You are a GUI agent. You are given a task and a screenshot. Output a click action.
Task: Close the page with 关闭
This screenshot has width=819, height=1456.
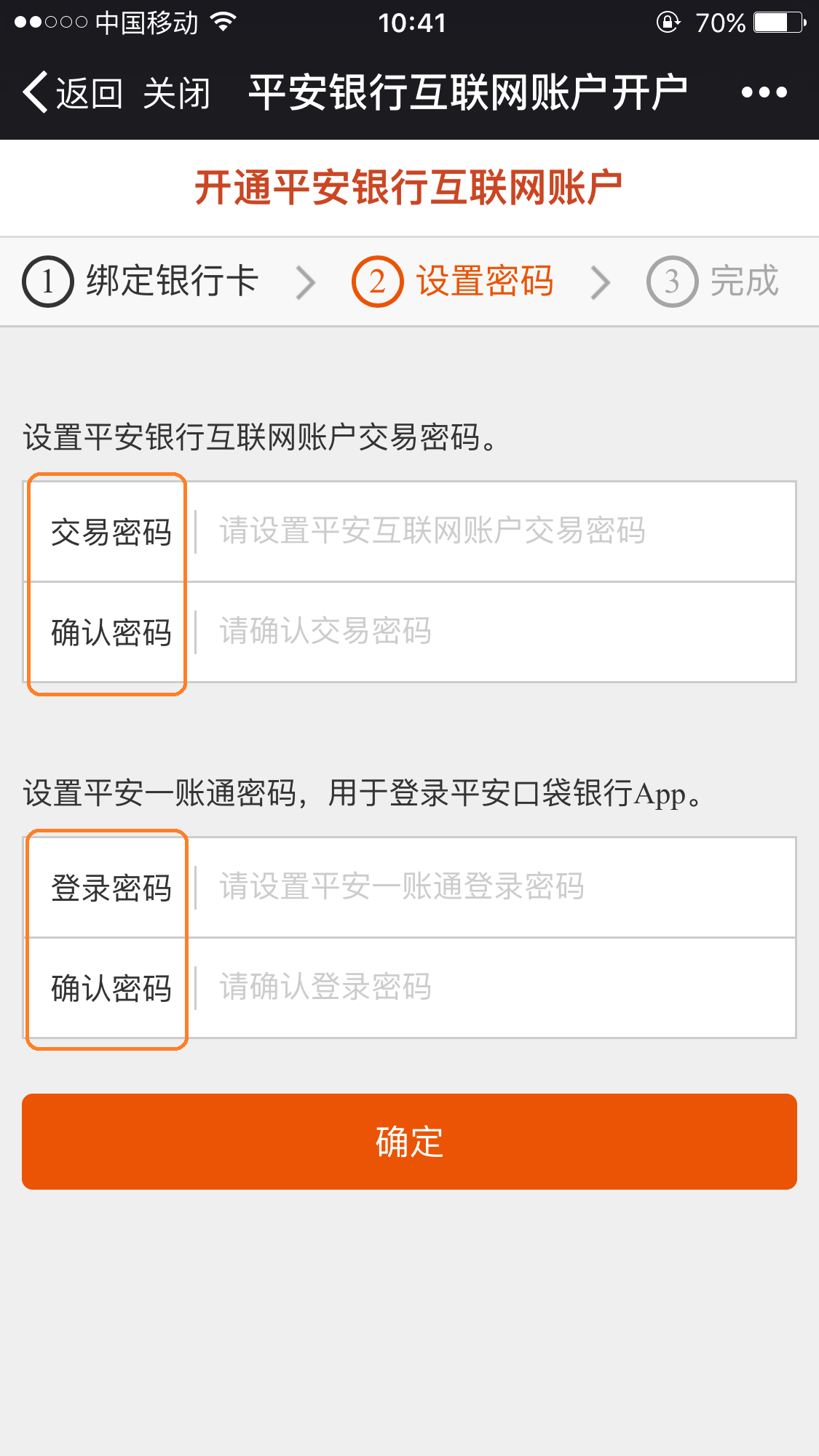pos(177,93)
